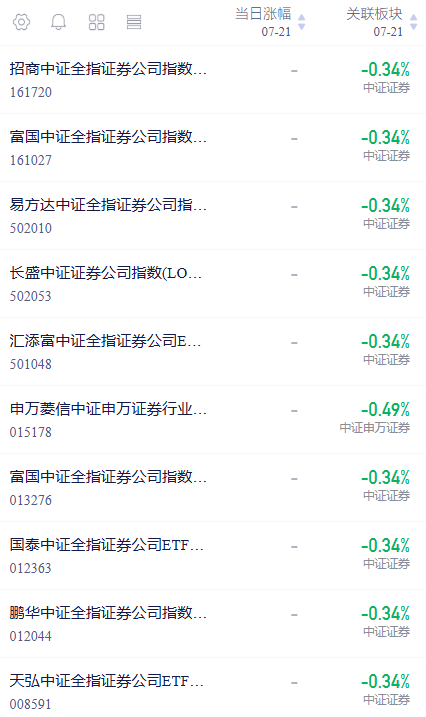This screenshot has height=717, width=426.
Task: Open fund 502010 易方达中证全指证券公司
Action: click(x=213, y=216)
